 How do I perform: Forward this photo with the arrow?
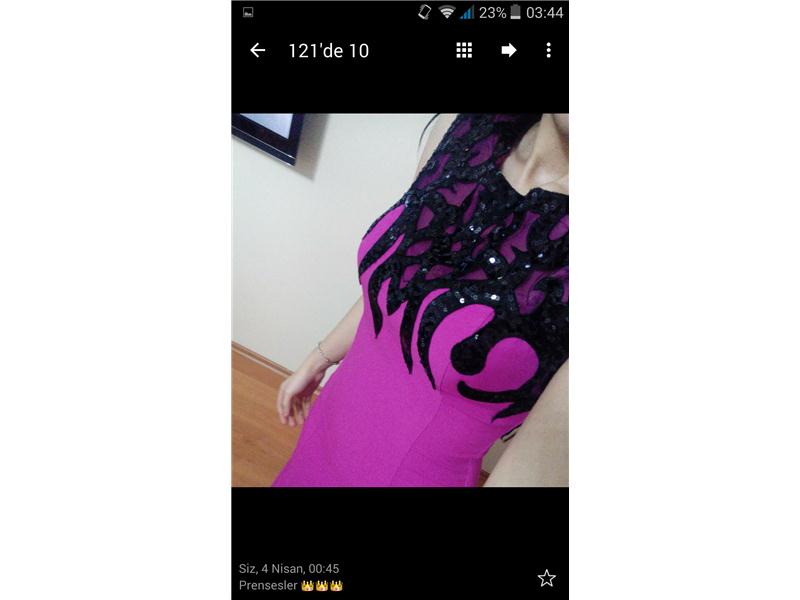tap(509, 50)
